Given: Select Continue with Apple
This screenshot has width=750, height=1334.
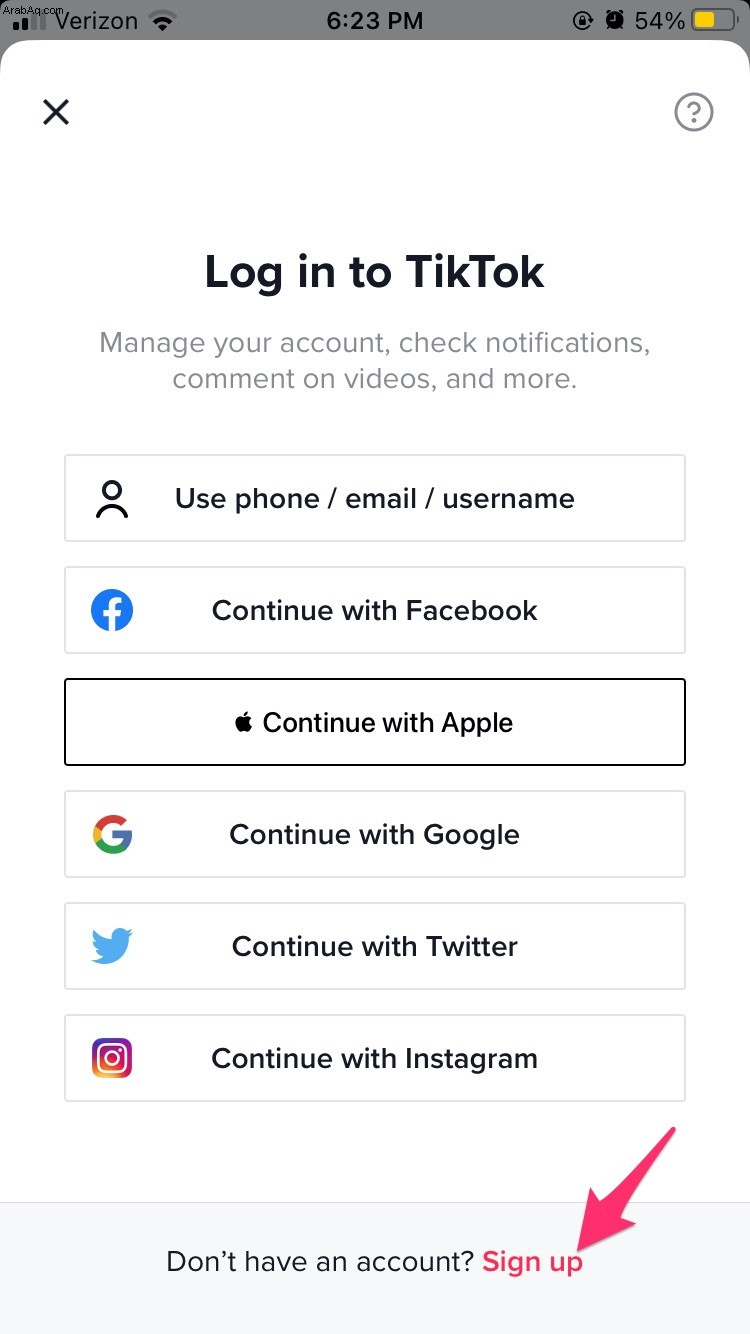Looking at the screenshot, I should tap(375, 722).
